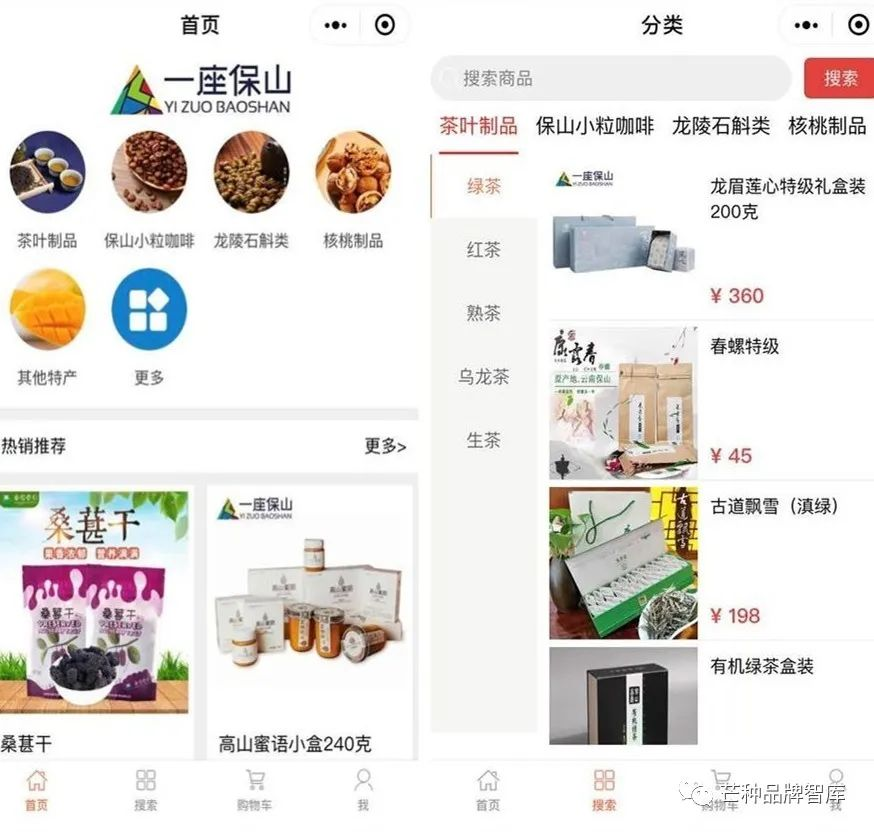Image resolution: width=874 pixels, height=832 pixels.
Task: Choose the 乌龙茶 subcategory
Action: point(484,377)
